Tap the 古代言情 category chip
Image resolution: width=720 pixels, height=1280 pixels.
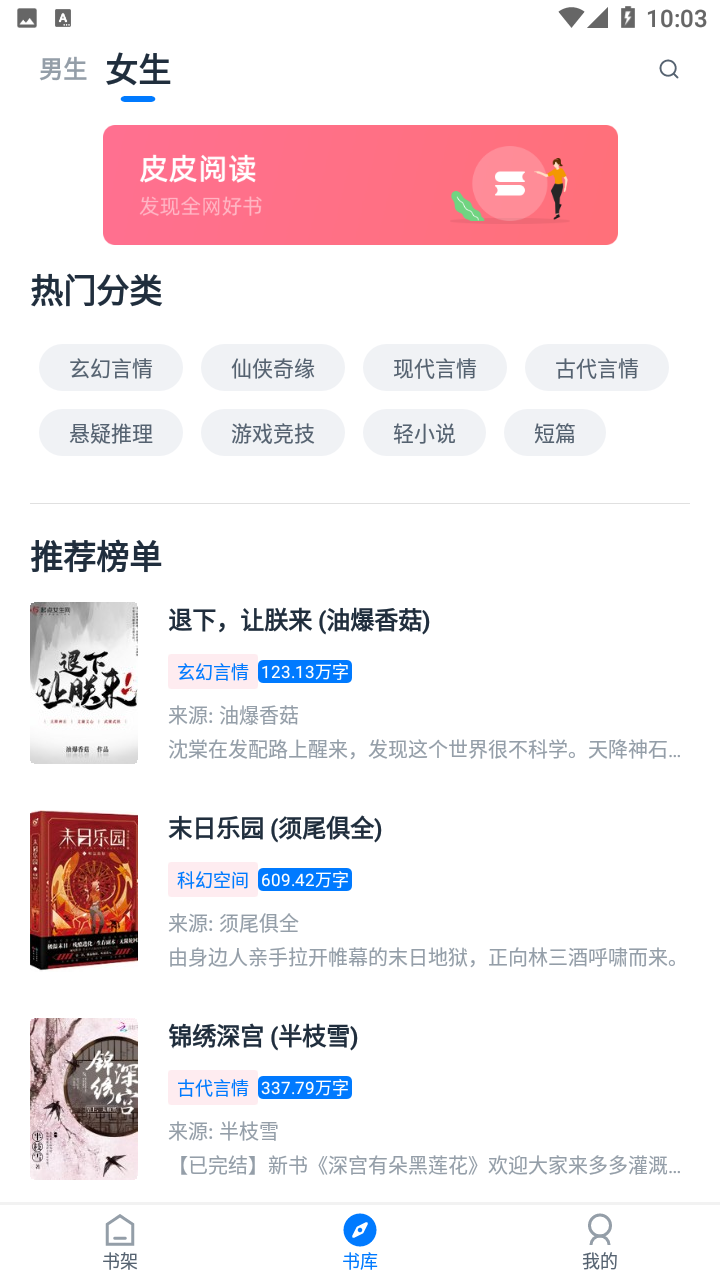597,368
